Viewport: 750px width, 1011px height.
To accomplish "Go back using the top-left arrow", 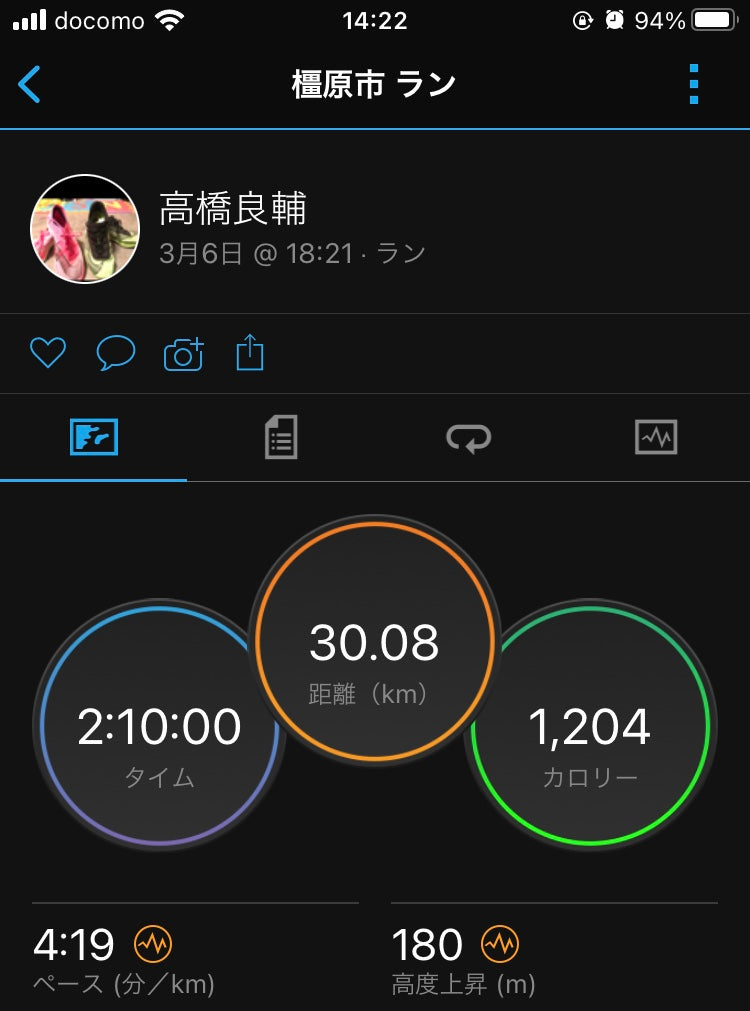I will click(30, 85).
